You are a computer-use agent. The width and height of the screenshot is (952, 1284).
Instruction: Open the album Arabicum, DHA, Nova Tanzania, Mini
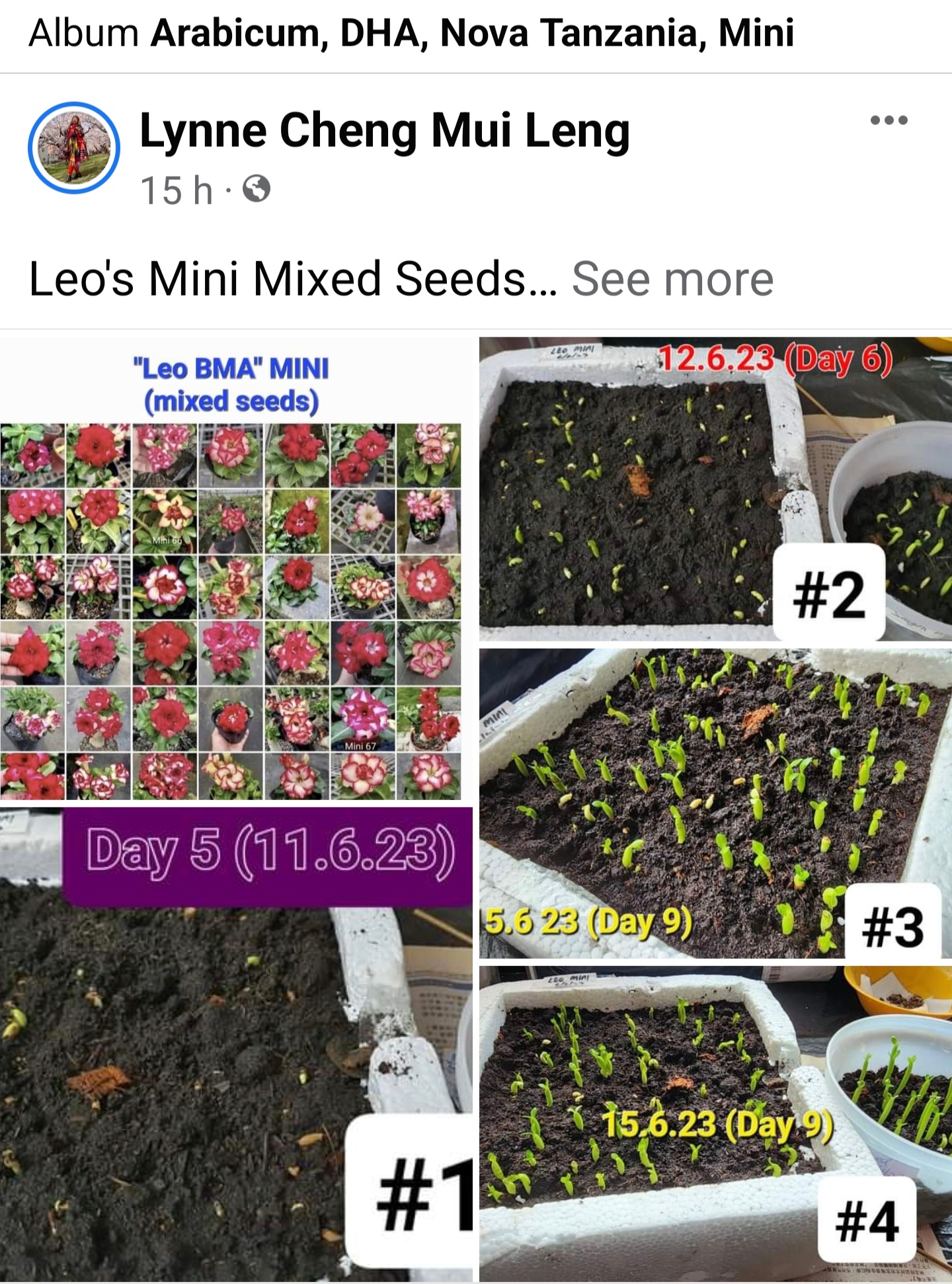pyautogui.click(x=472, y=33)
